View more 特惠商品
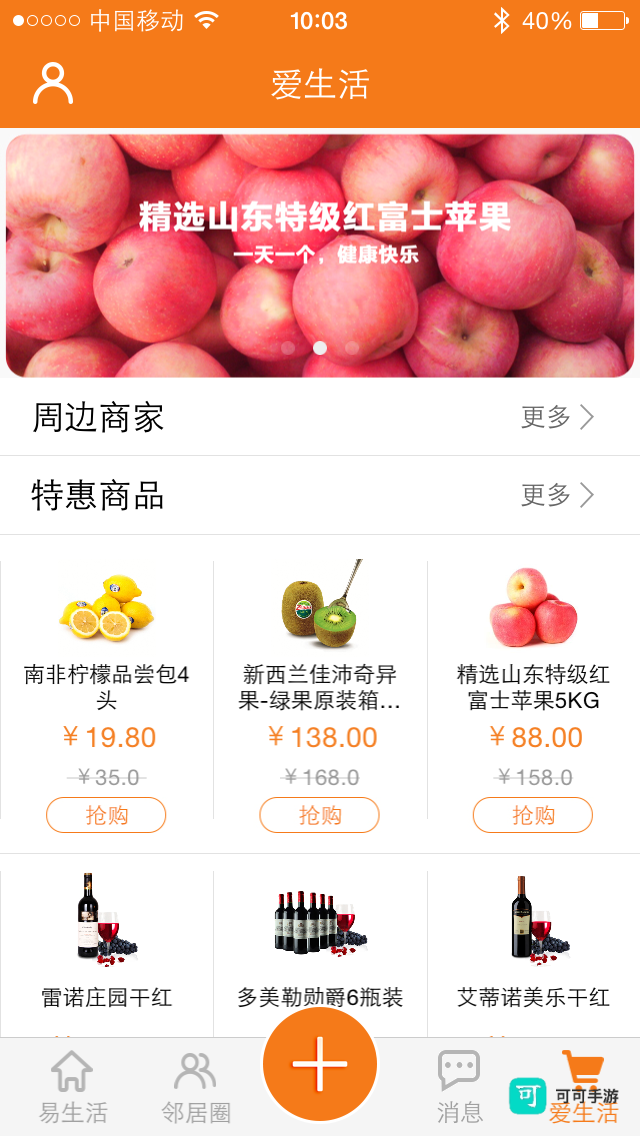The height and width of the screenshot is (1136, 640). coord(558,495)
